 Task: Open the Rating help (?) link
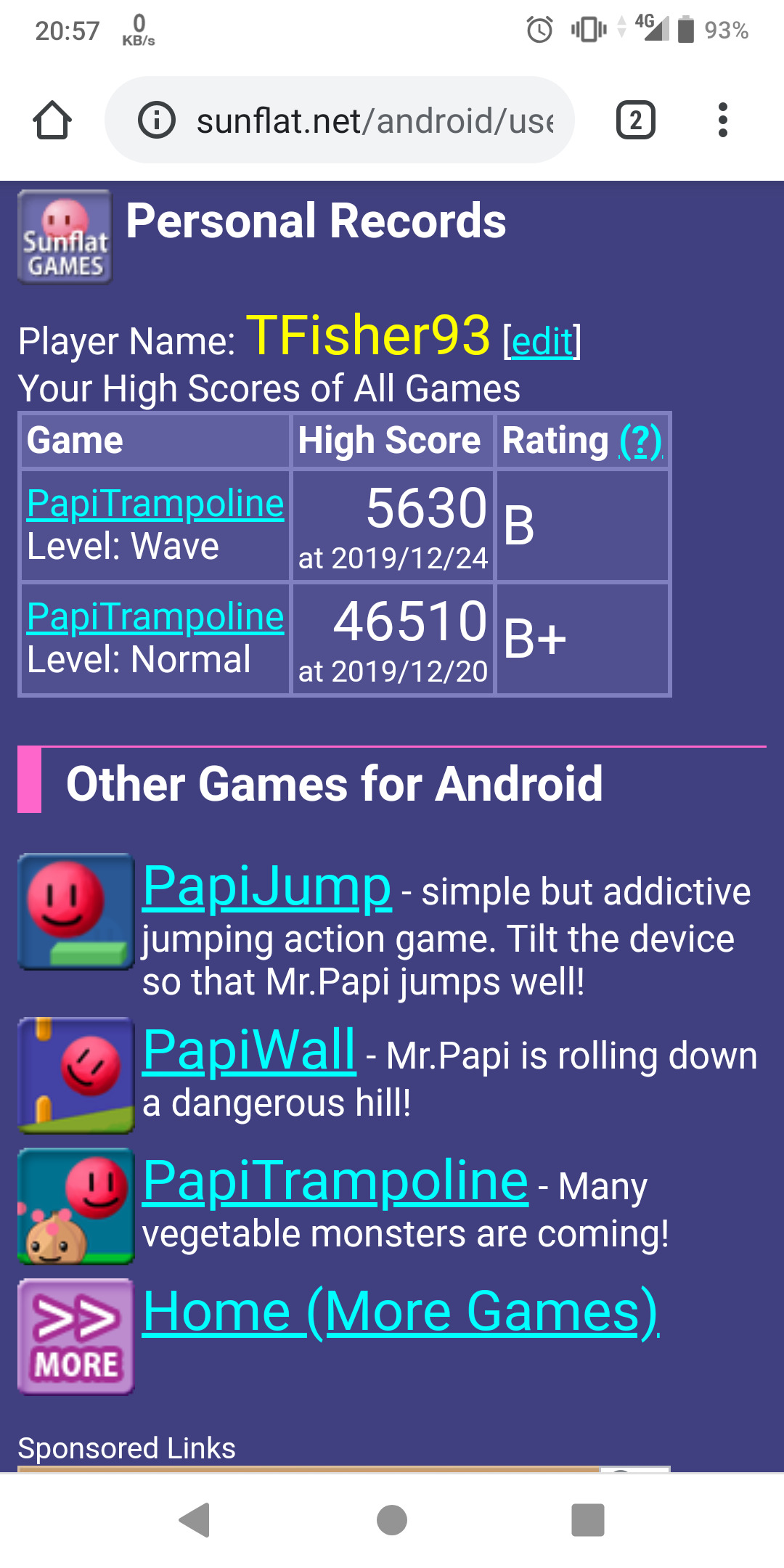pos(640,441)
